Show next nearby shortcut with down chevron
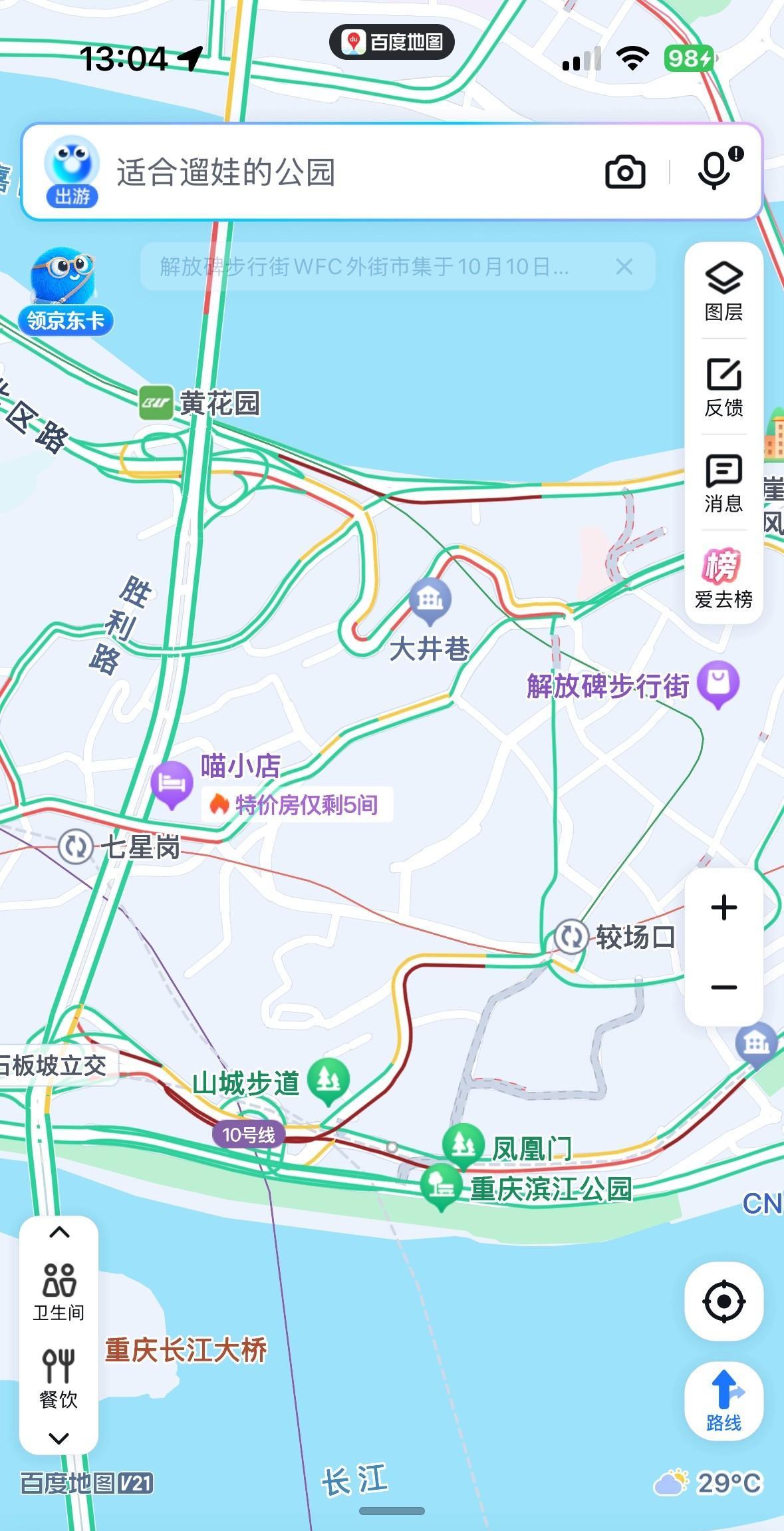 59,1438
